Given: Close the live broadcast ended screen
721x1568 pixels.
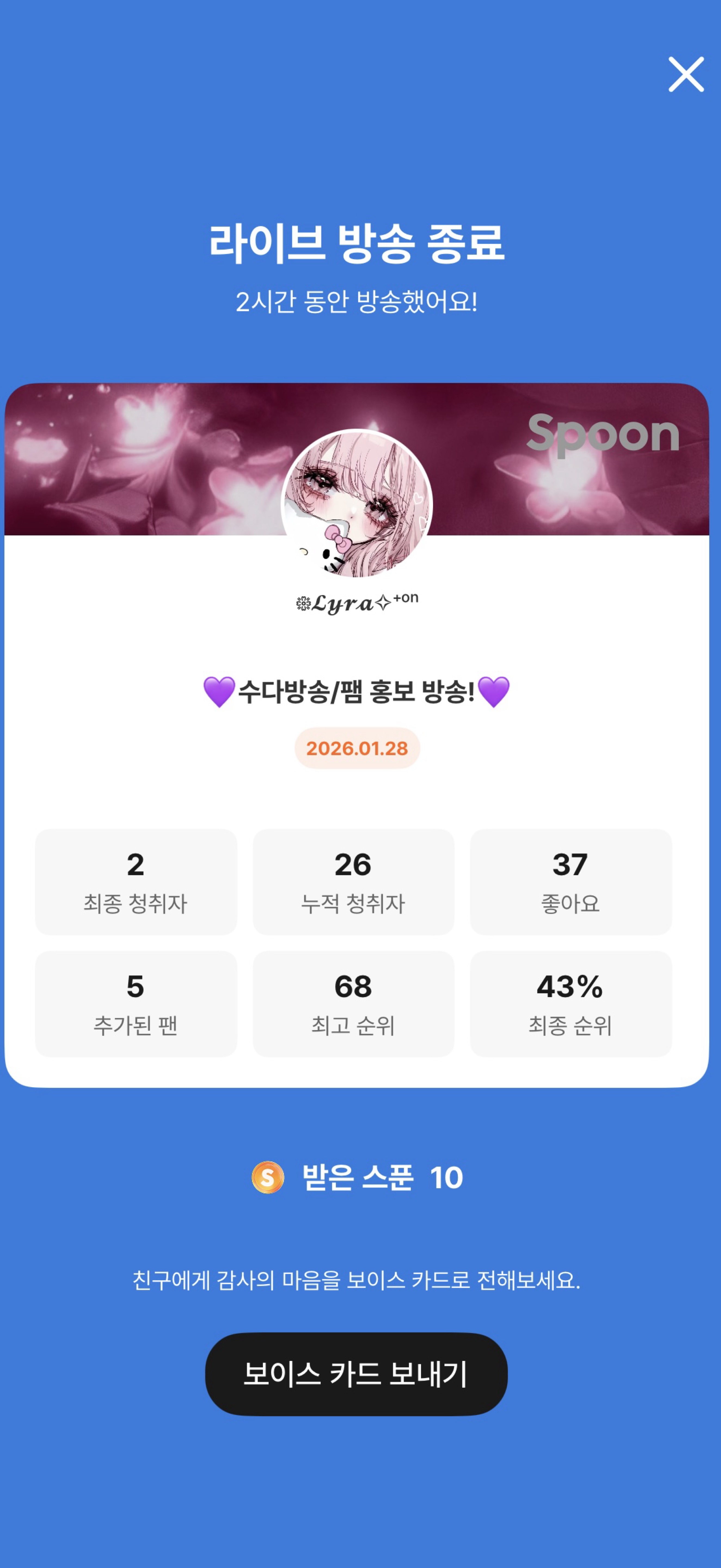Looking at the screenshot, I should (x=686, y=74).
